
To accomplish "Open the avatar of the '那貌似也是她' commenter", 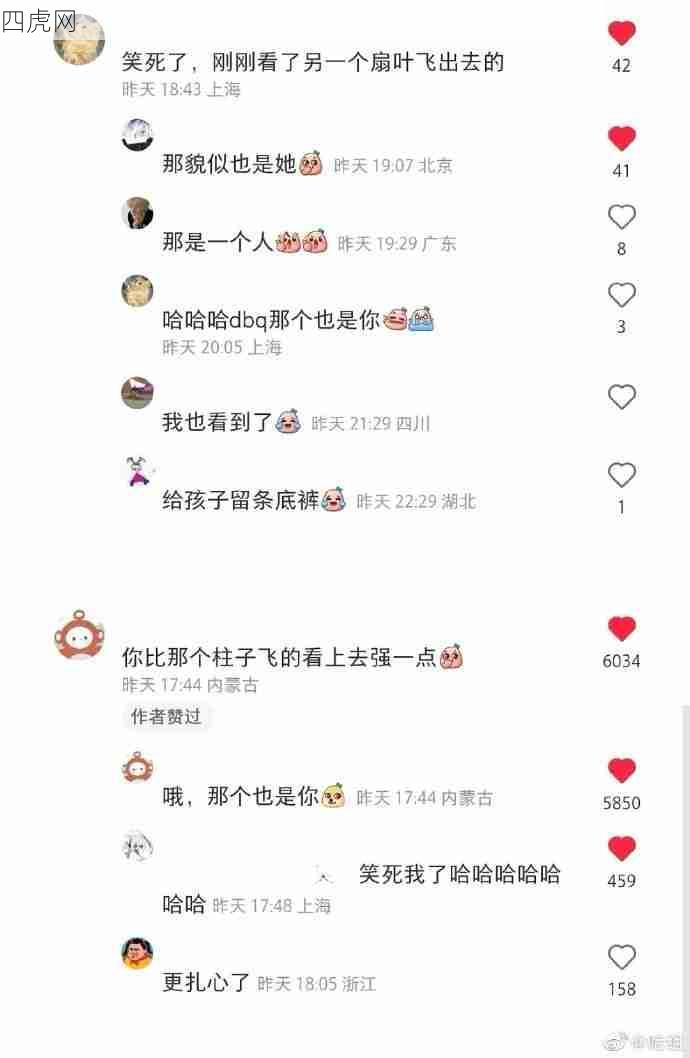I will click(137, 135).
